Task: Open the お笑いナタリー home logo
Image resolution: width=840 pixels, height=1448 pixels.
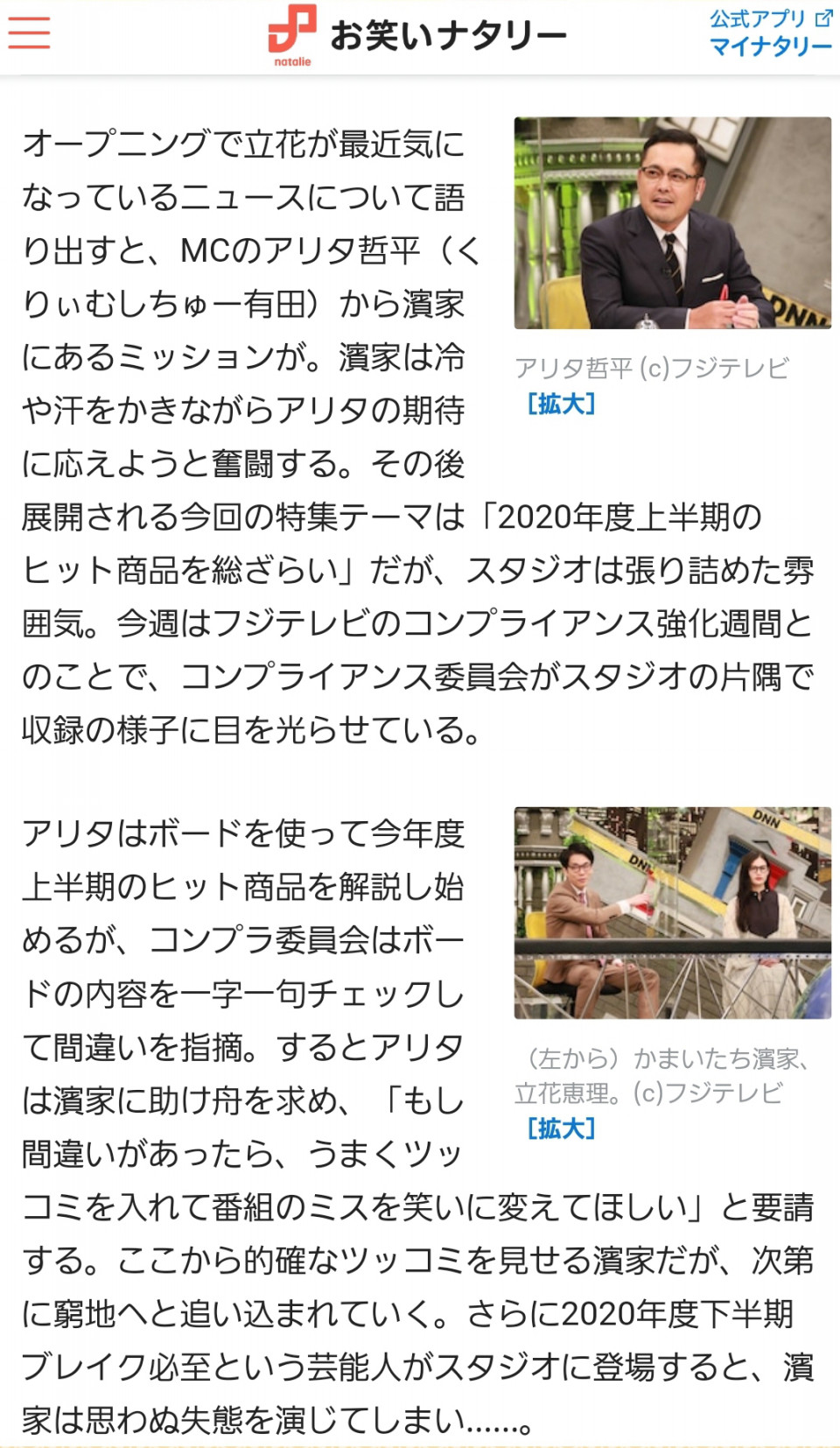Action: [x=417, y=36]
